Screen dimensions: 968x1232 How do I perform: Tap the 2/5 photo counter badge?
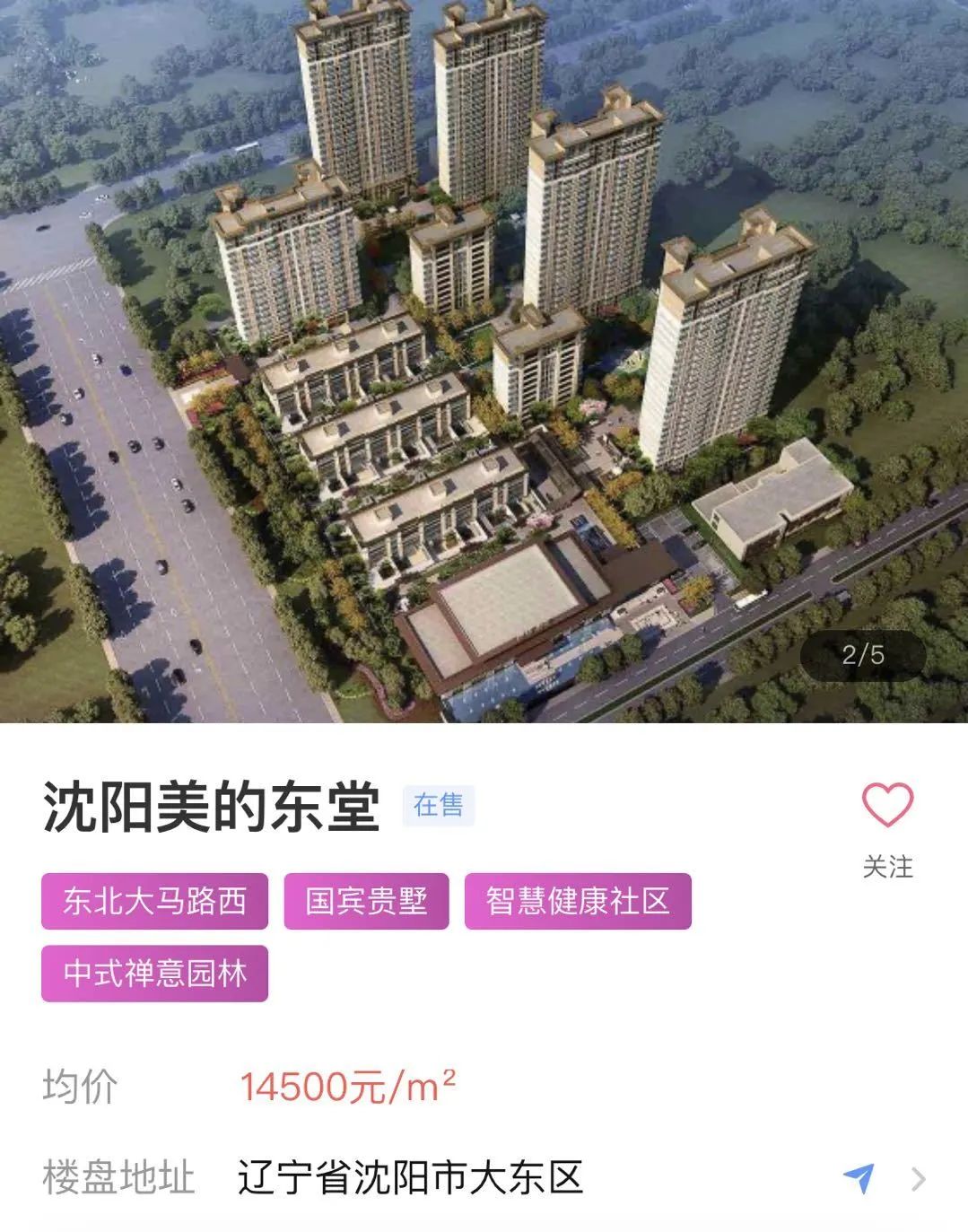[x=863, y=654]
